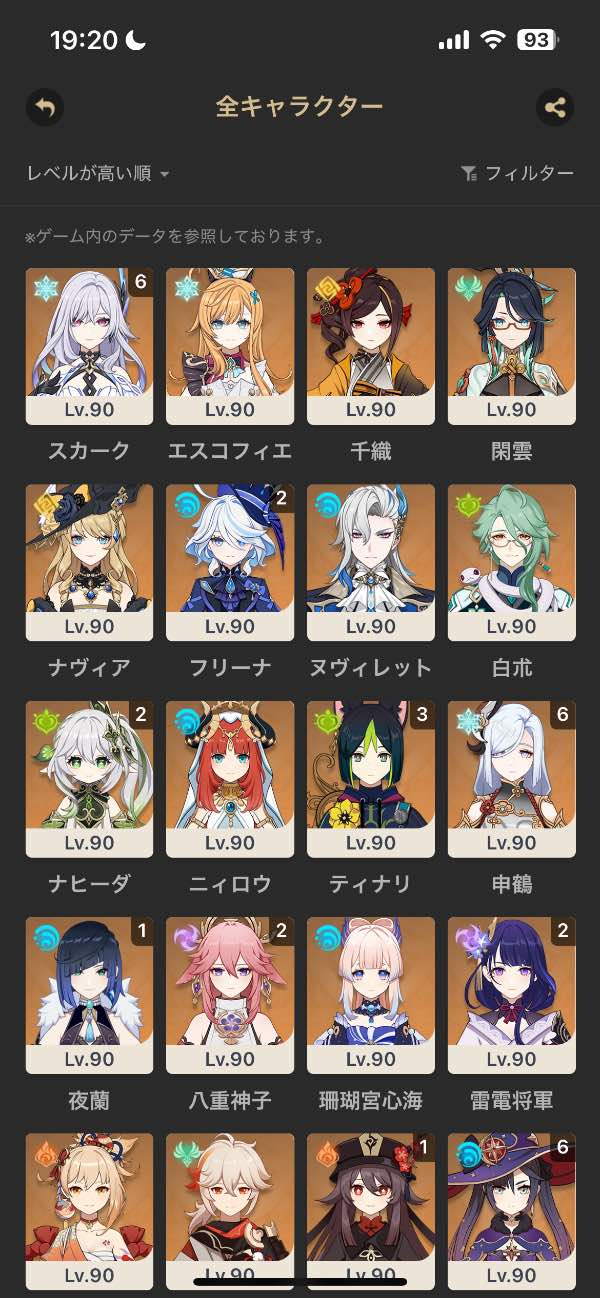The image size is (600, 1298).
Task: Select the フリーナ character tile
Action: click(230, 562)
